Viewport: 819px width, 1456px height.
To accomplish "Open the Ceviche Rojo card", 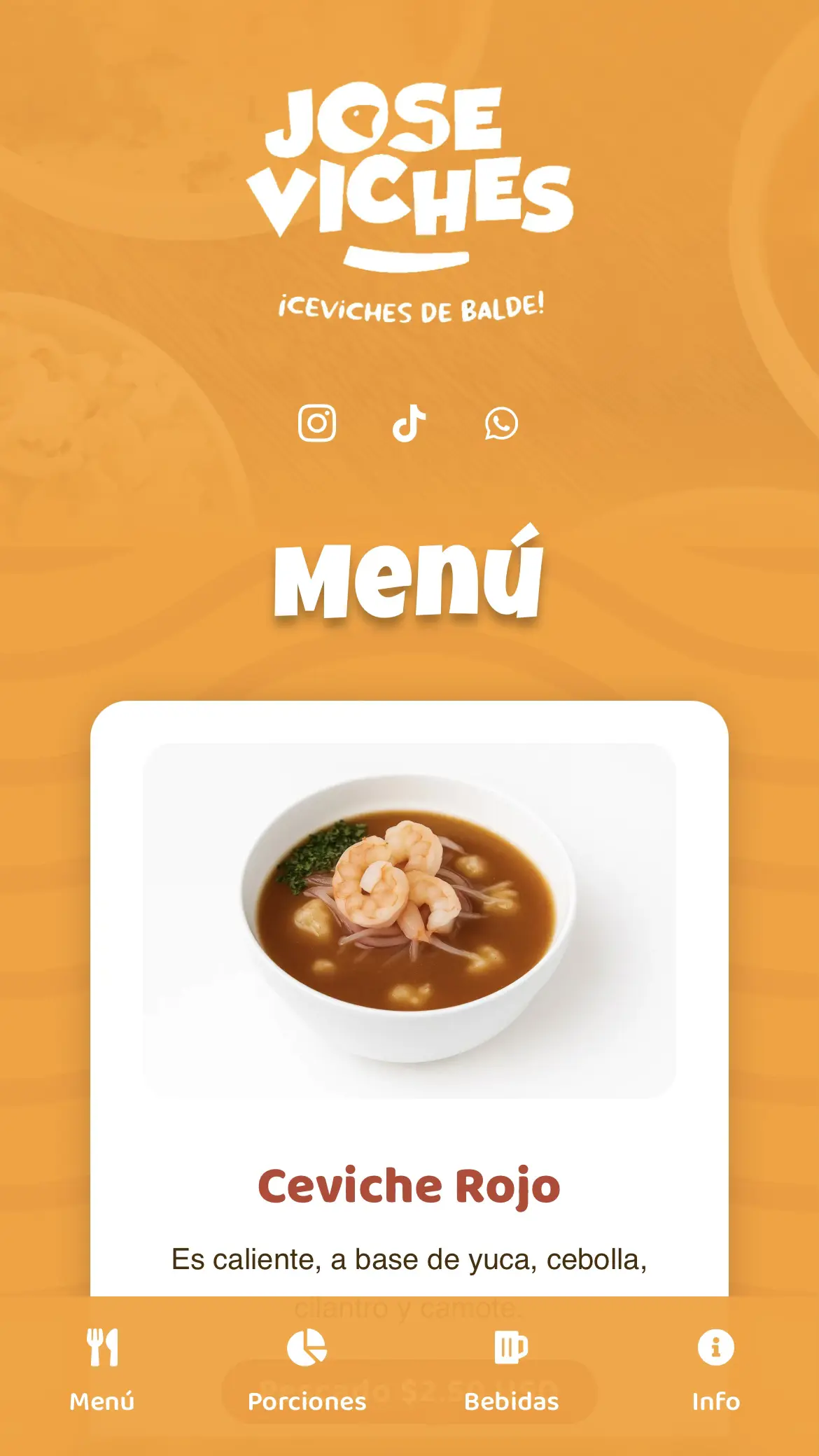I will 409,980.
